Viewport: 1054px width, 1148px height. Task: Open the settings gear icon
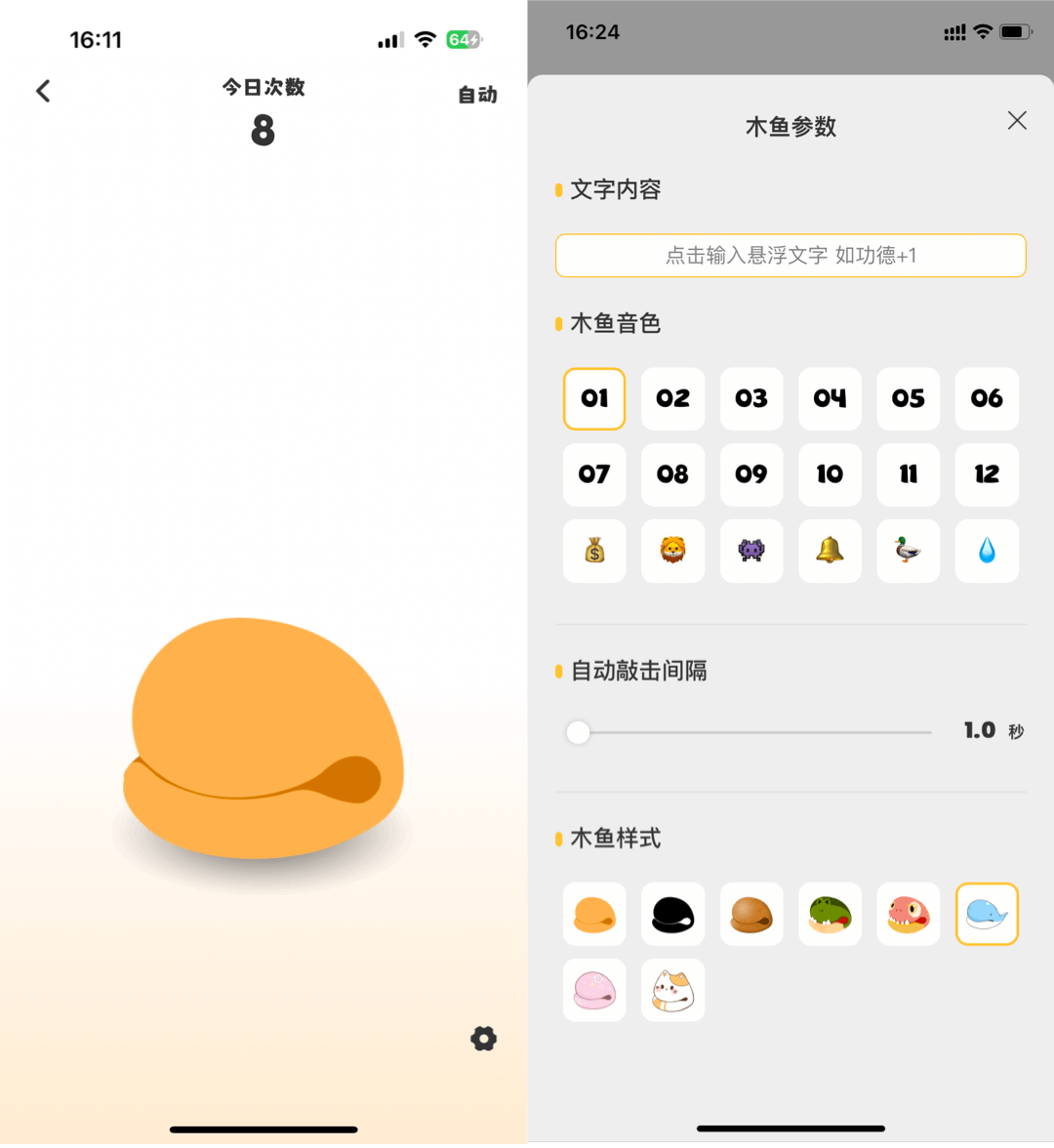[484, 1039]
